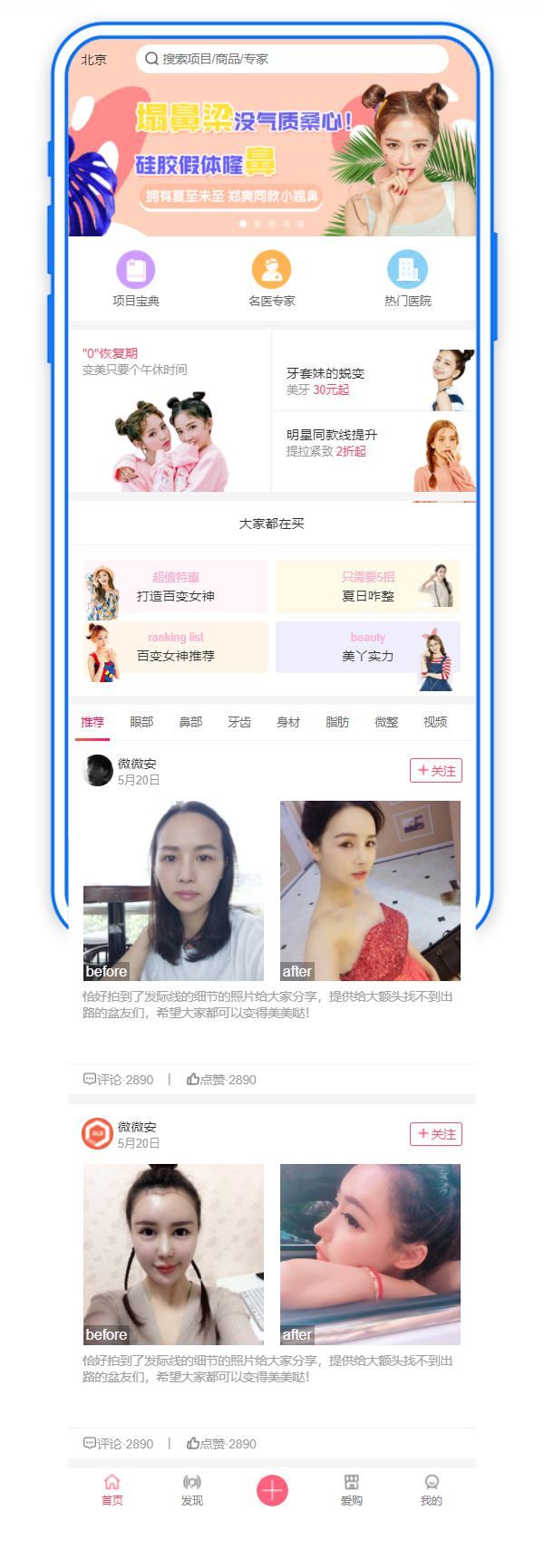Change the city from 北京
544x1568 pixels.
[93, 60]
